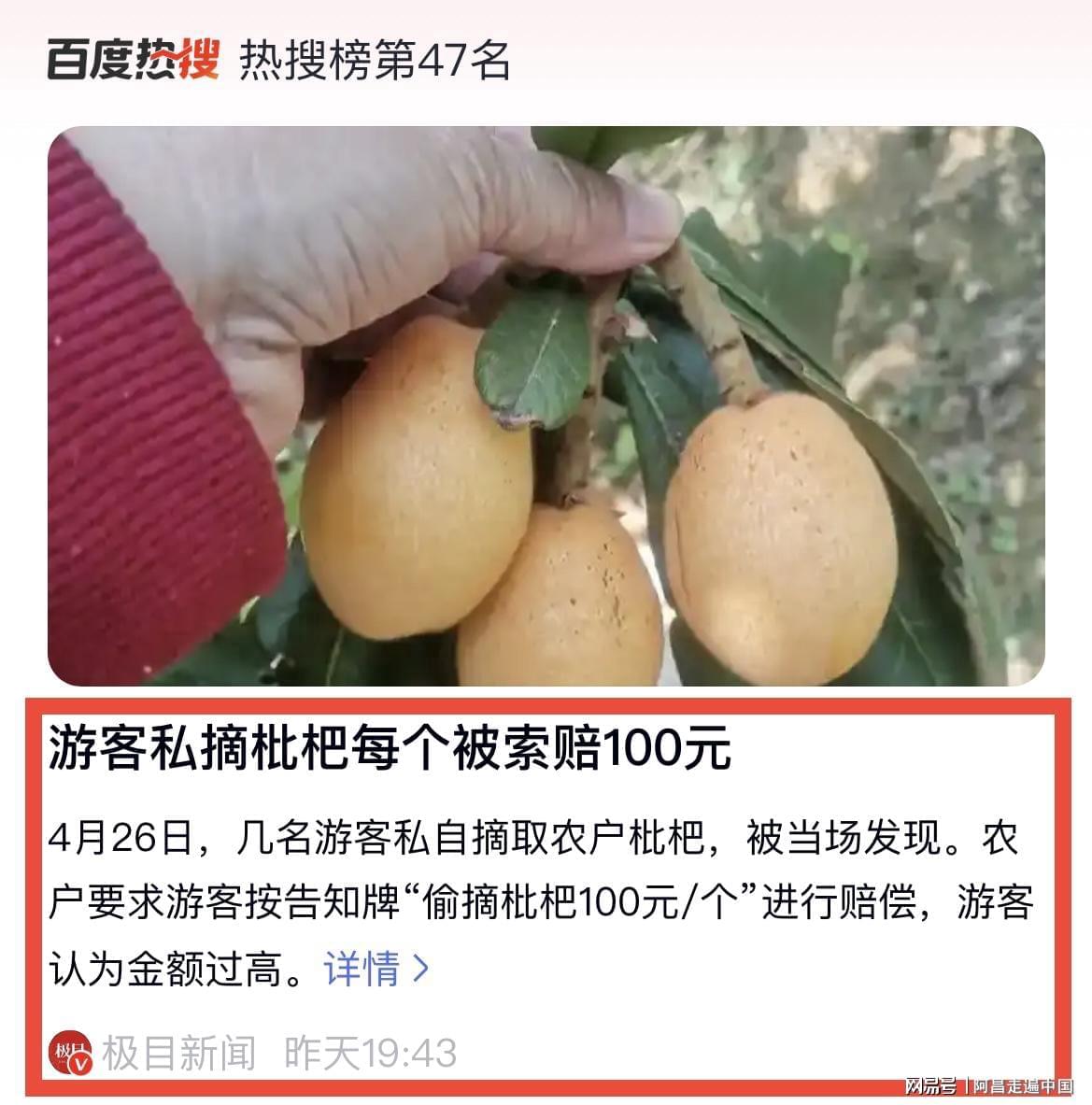This screenshot has height=1105, width=1092.
Task: Open the loquat news photo
Action: pyautogui.click(x=546, y=406)
